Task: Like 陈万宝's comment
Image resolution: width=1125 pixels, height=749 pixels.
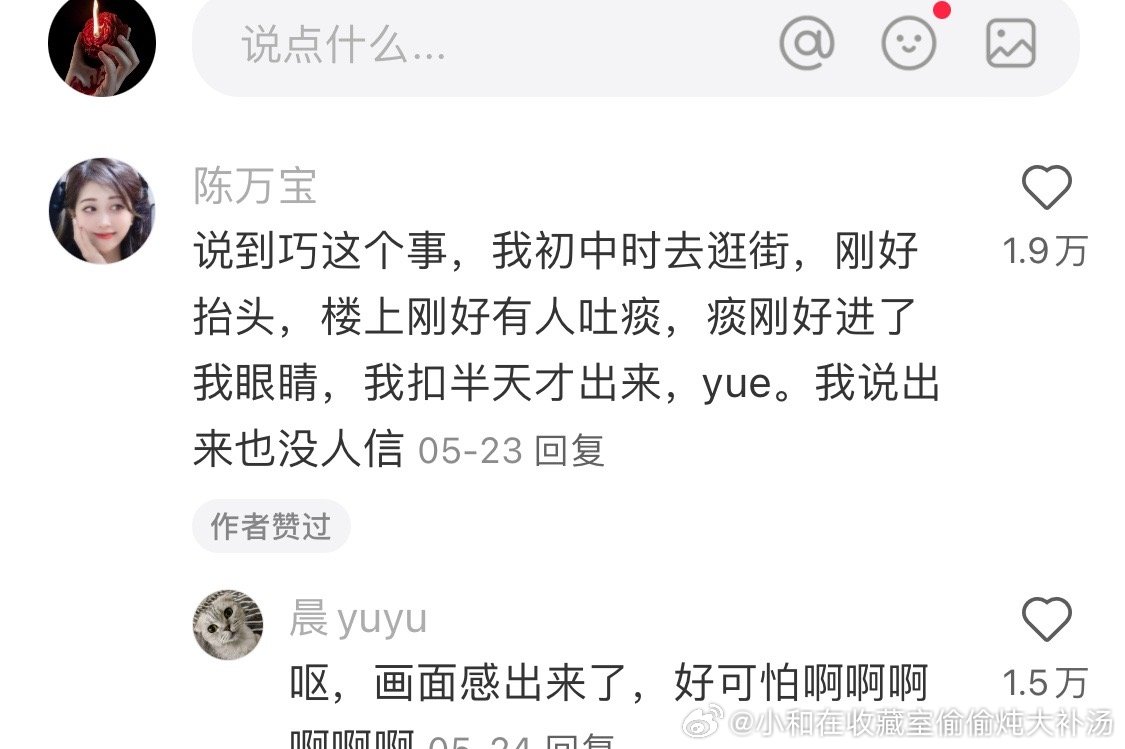Action: (1046, 188)
